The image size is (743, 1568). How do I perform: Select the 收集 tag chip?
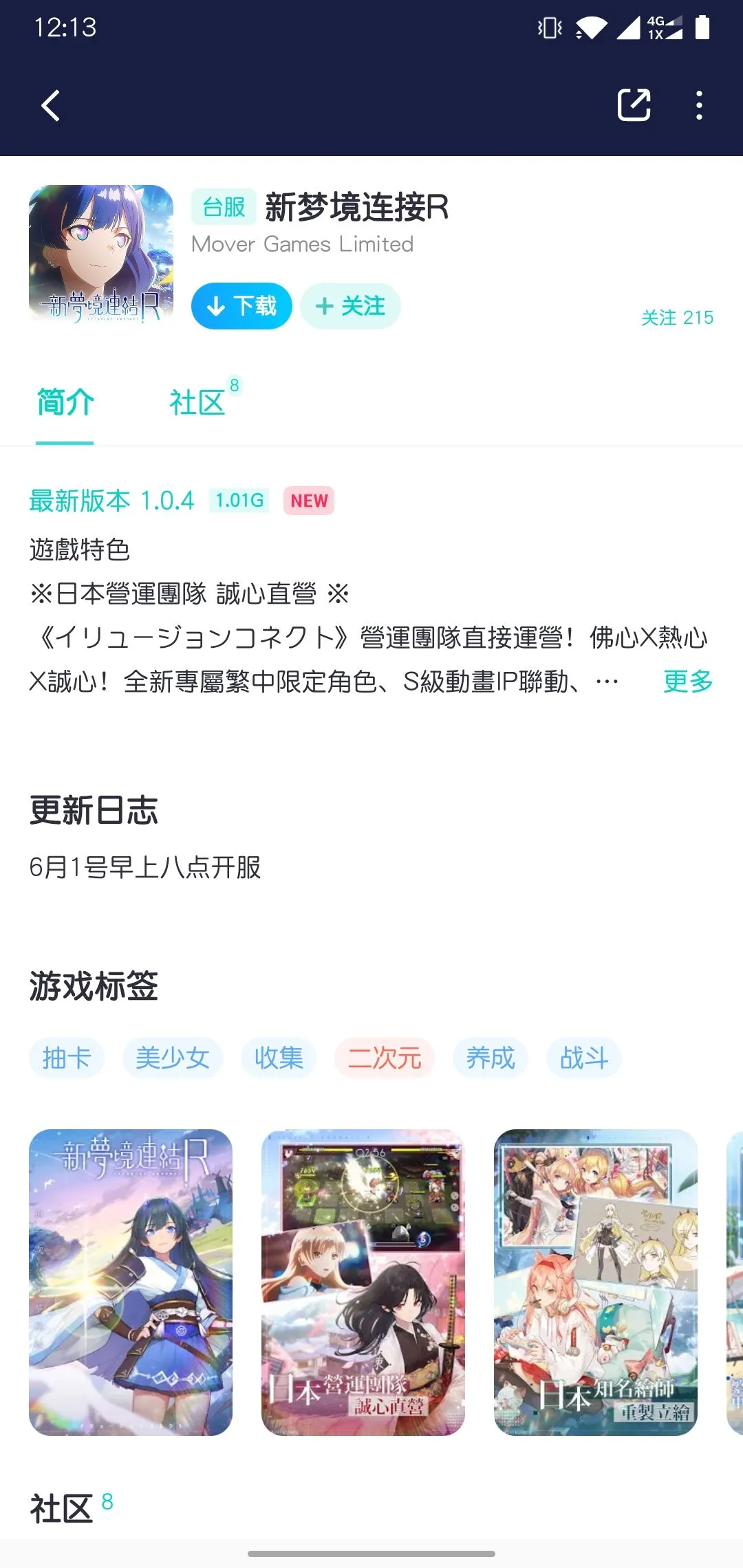coord(279,1058)
